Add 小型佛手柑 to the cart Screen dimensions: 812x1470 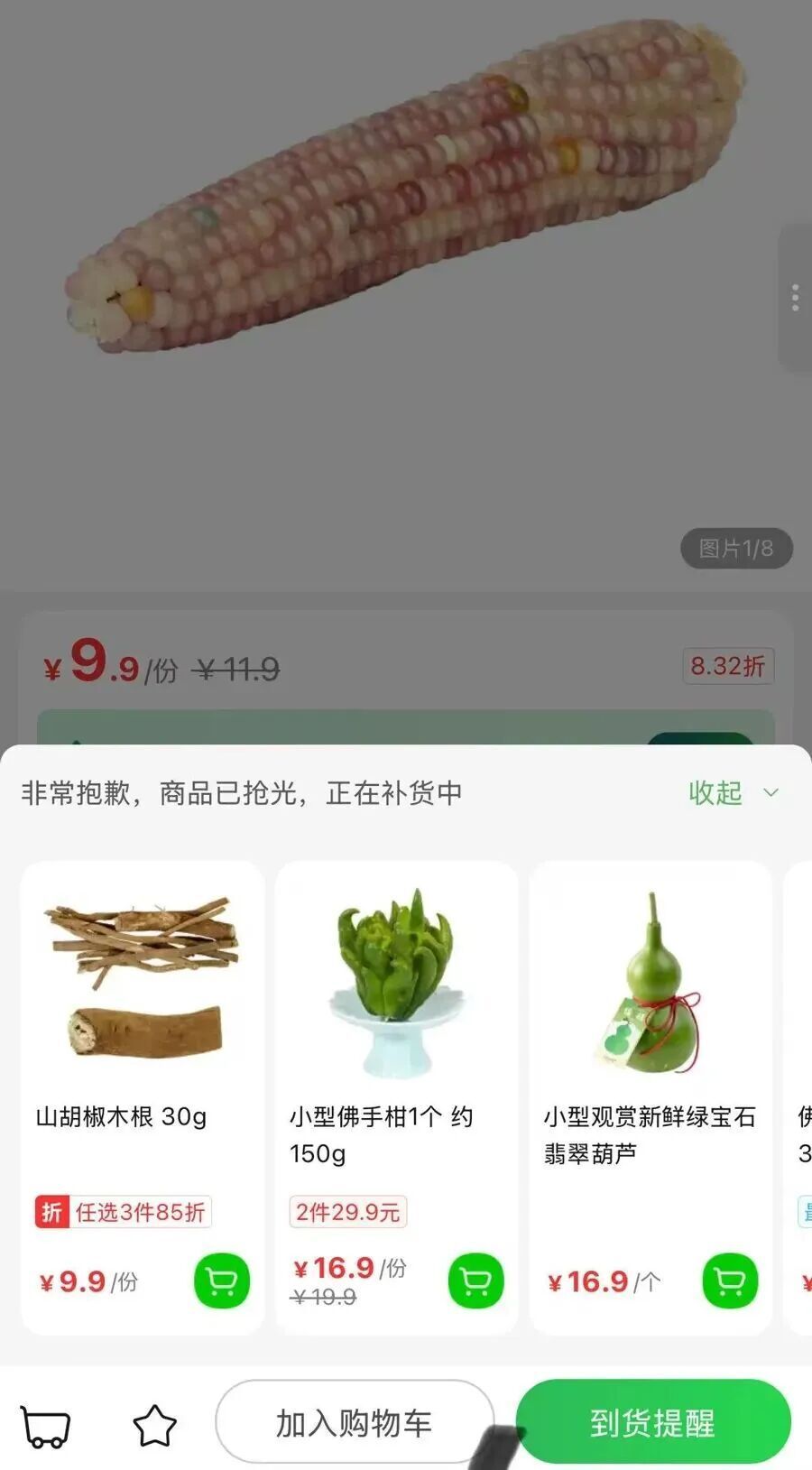point(476,1281)
